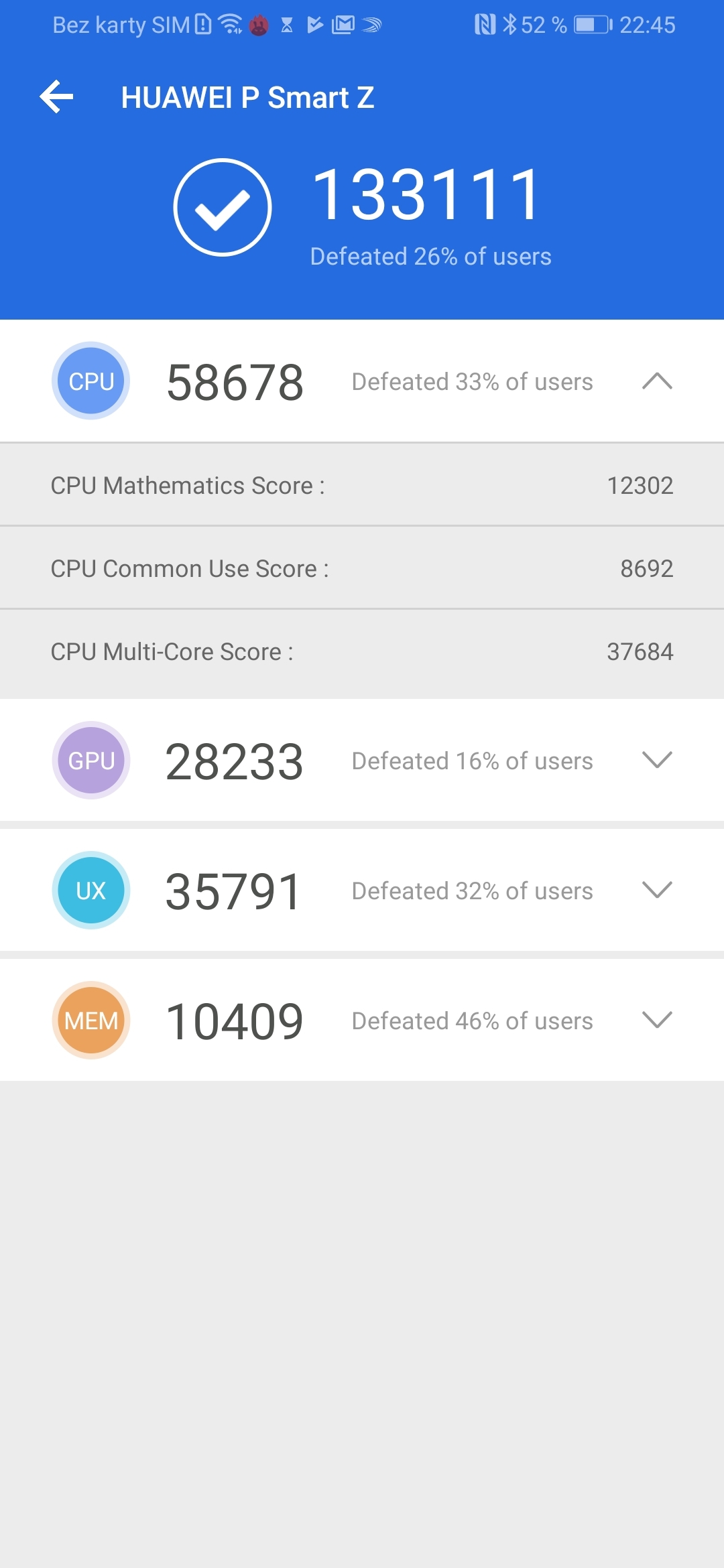Viewport: 724px width, 1568px height.
Task: Tap the NFC status bar icon
Action: pyautogui.click(x=485, y=24)
